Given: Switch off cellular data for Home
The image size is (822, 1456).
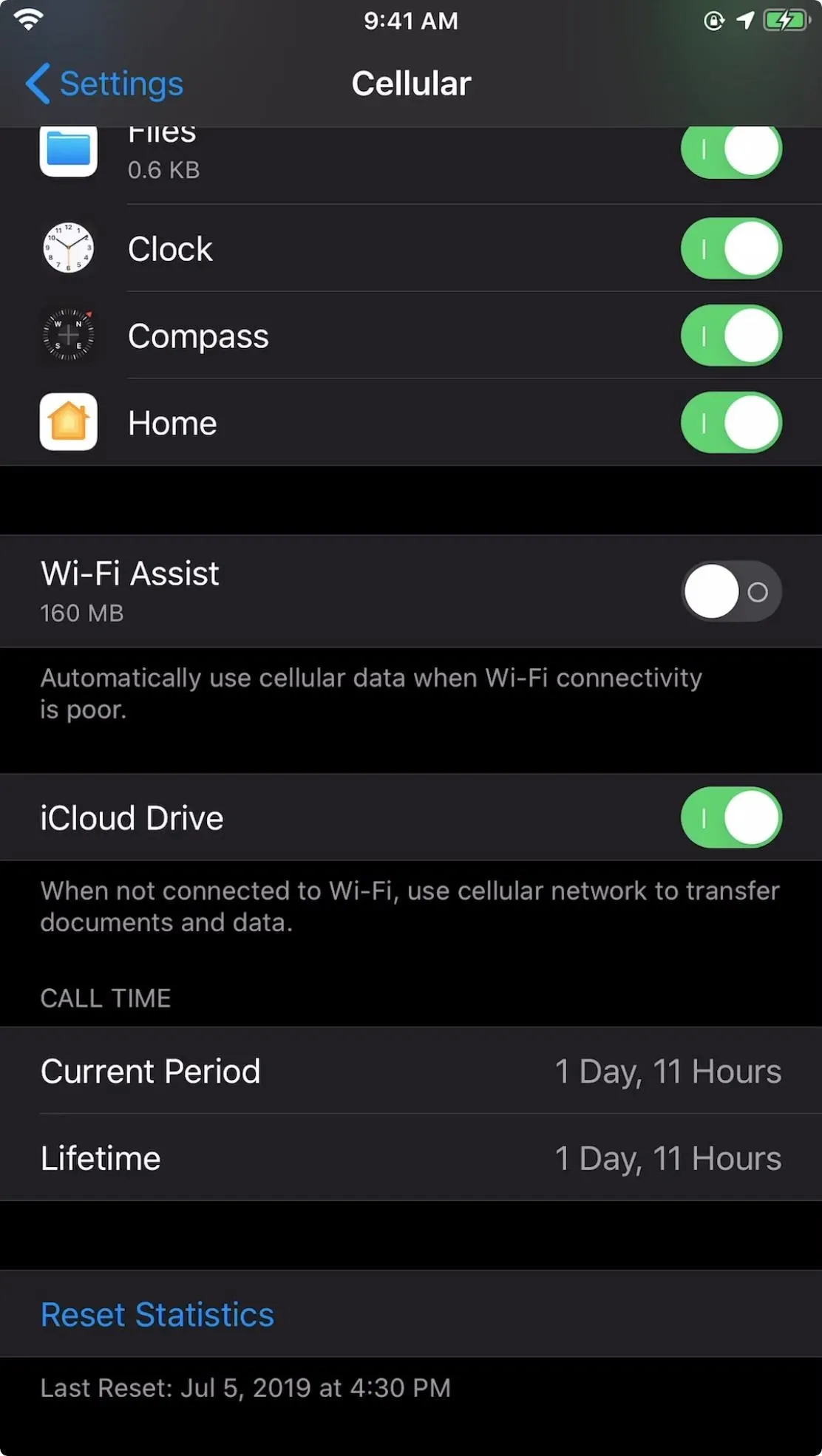Looking at the screenshot, I should [731, 423].
